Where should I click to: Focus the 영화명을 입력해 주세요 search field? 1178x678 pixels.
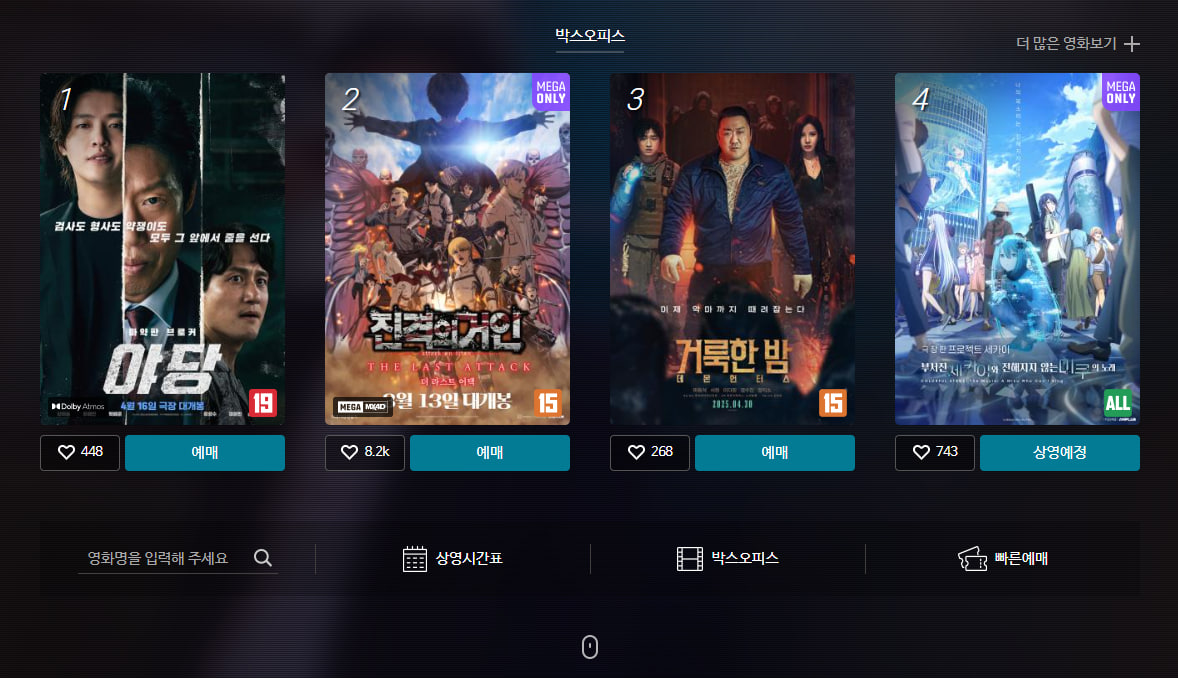pos(160,558)
